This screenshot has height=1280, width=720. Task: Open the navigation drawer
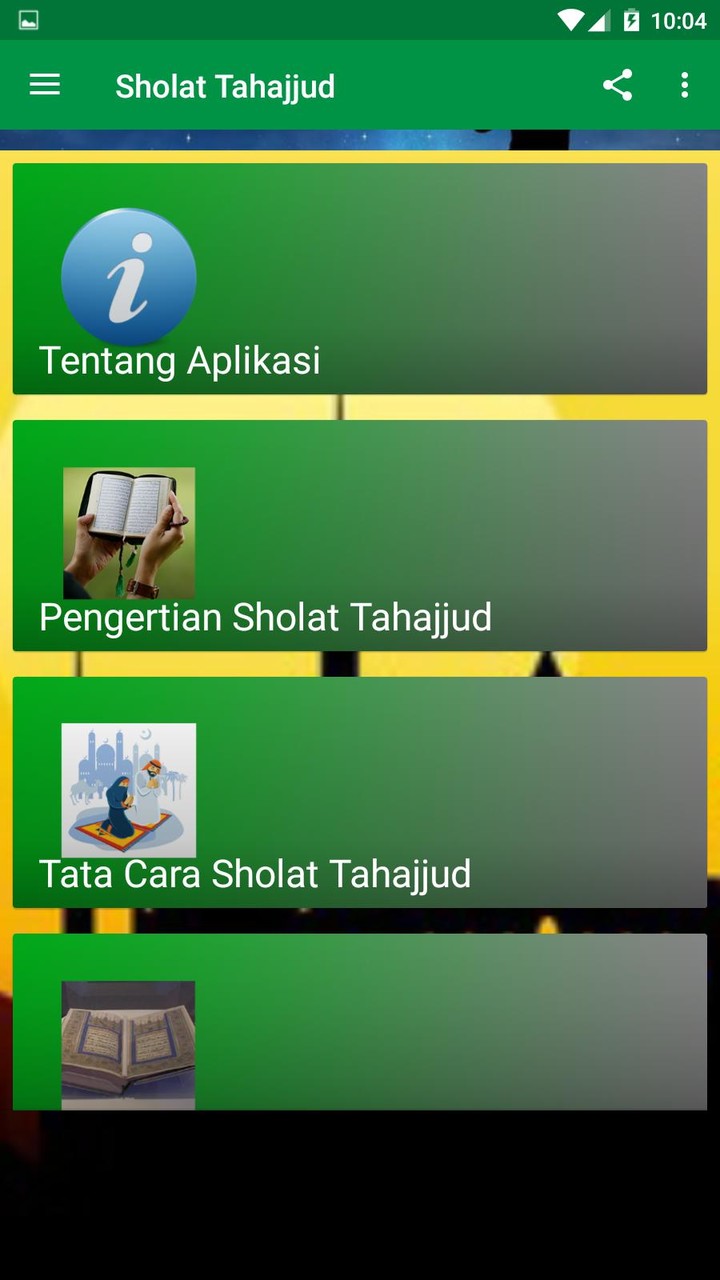coord(44,85)
